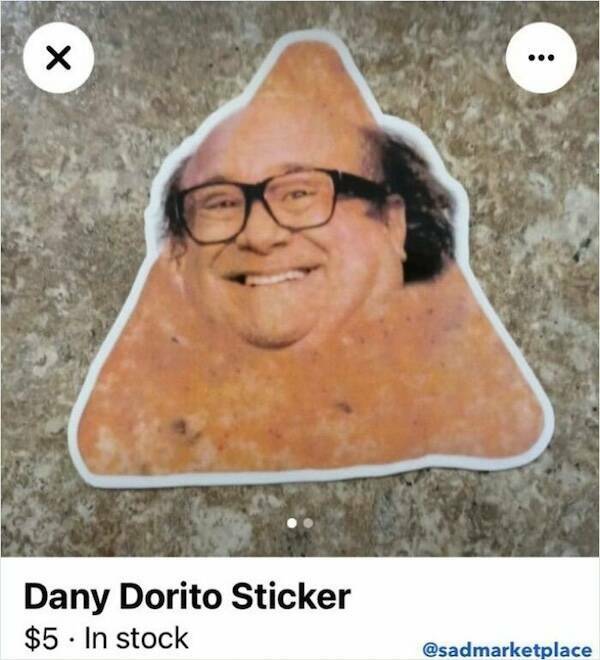This screenshot has width=600, height=660.
Task: Open the three-dot more options menu
Action: [x=541, y=58]
